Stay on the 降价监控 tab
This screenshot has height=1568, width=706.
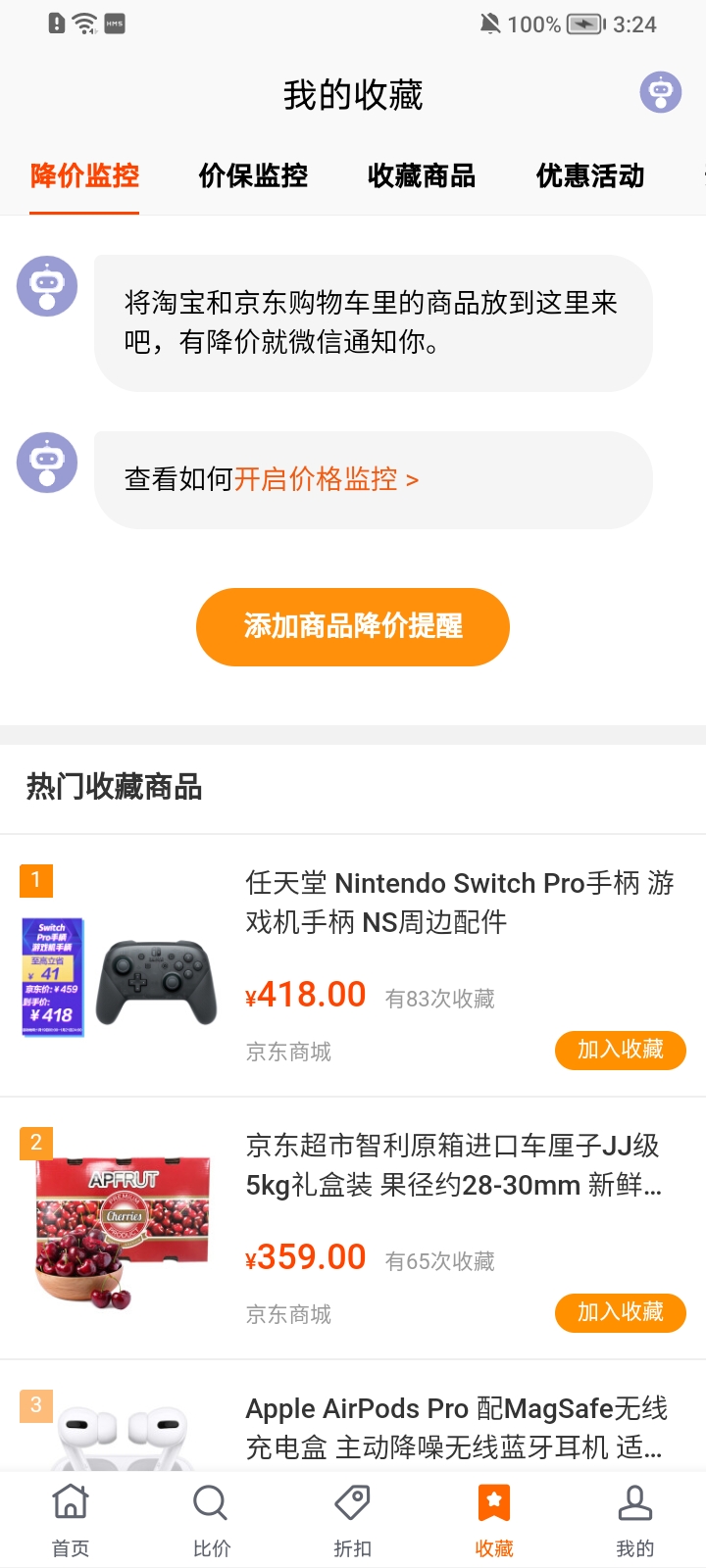(x=84, y=175)
